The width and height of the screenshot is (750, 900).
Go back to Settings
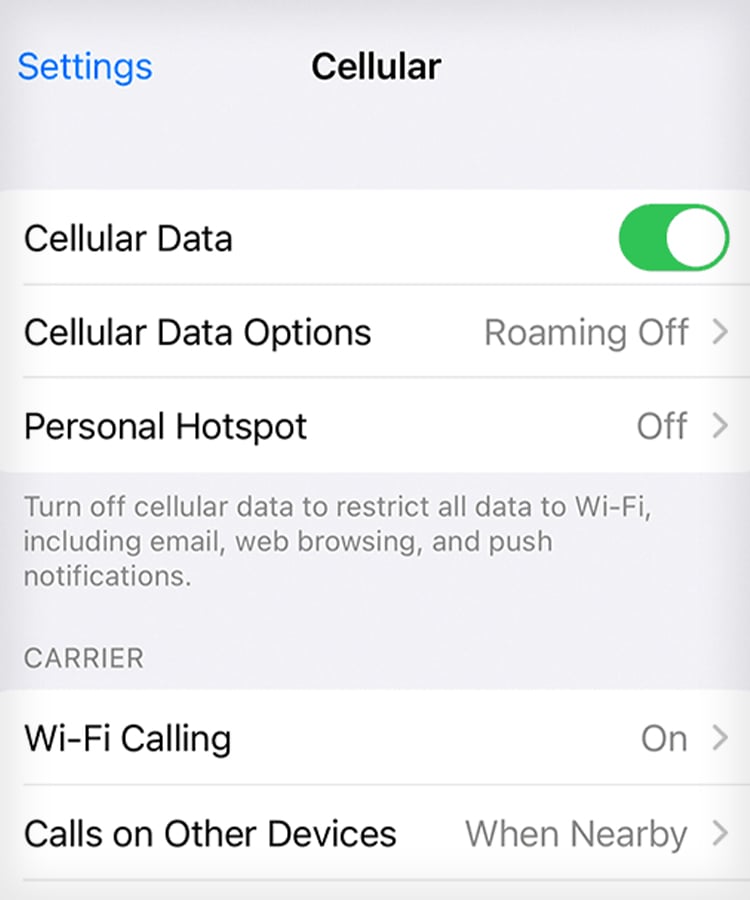85,67
